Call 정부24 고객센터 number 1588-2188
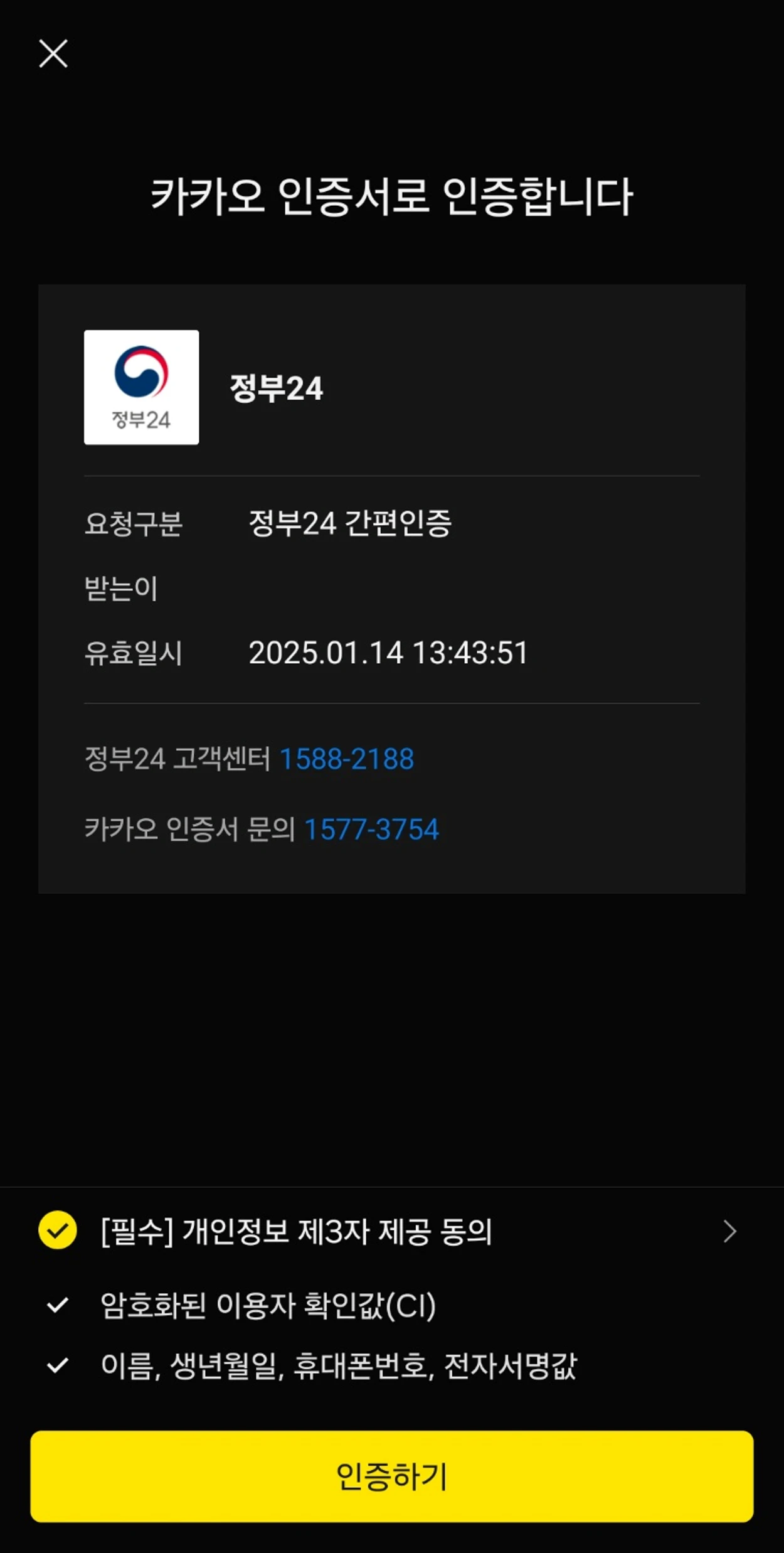784x1553 pixels. coord(347,758)
